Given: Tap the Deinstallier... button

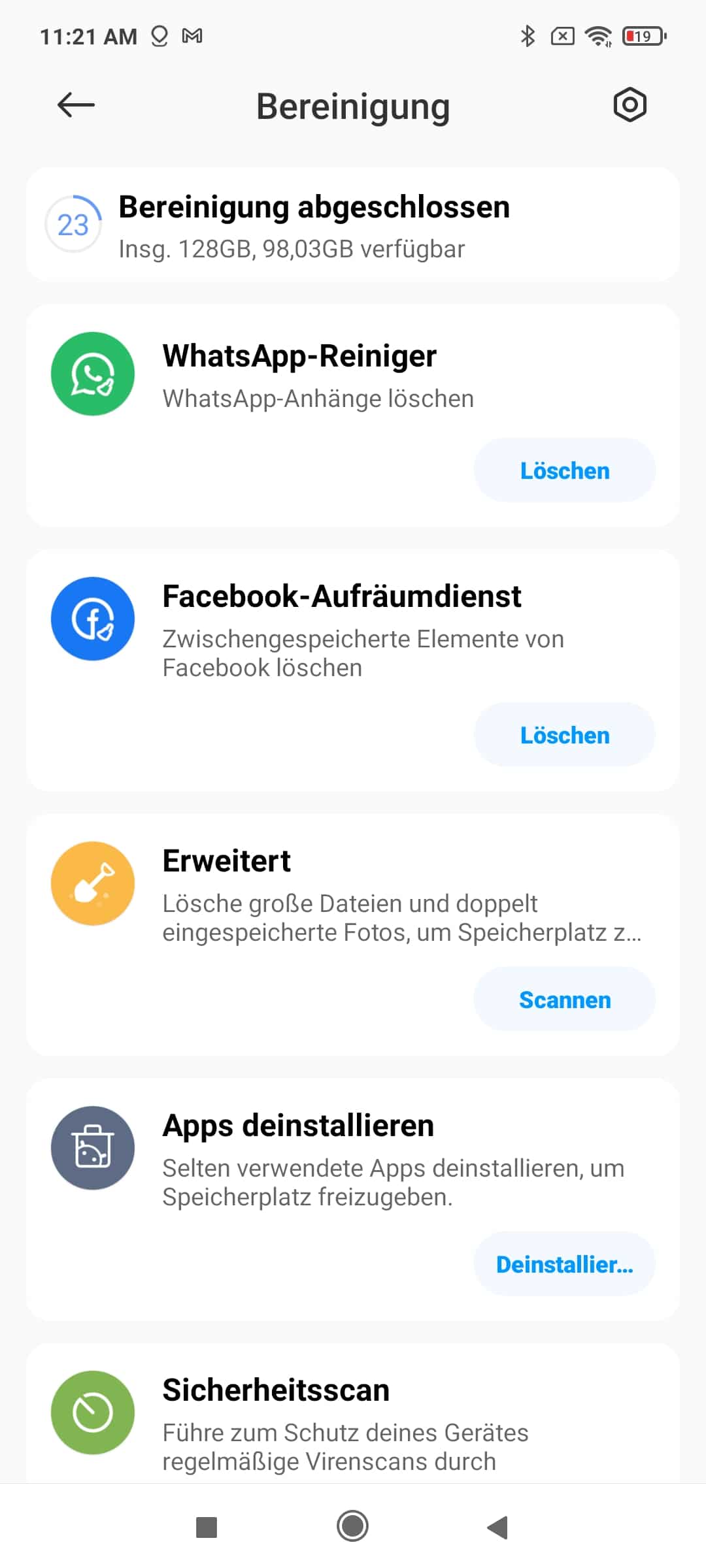Looking at the screenshot, I should pyautogui.click(x=564, y=1264).
